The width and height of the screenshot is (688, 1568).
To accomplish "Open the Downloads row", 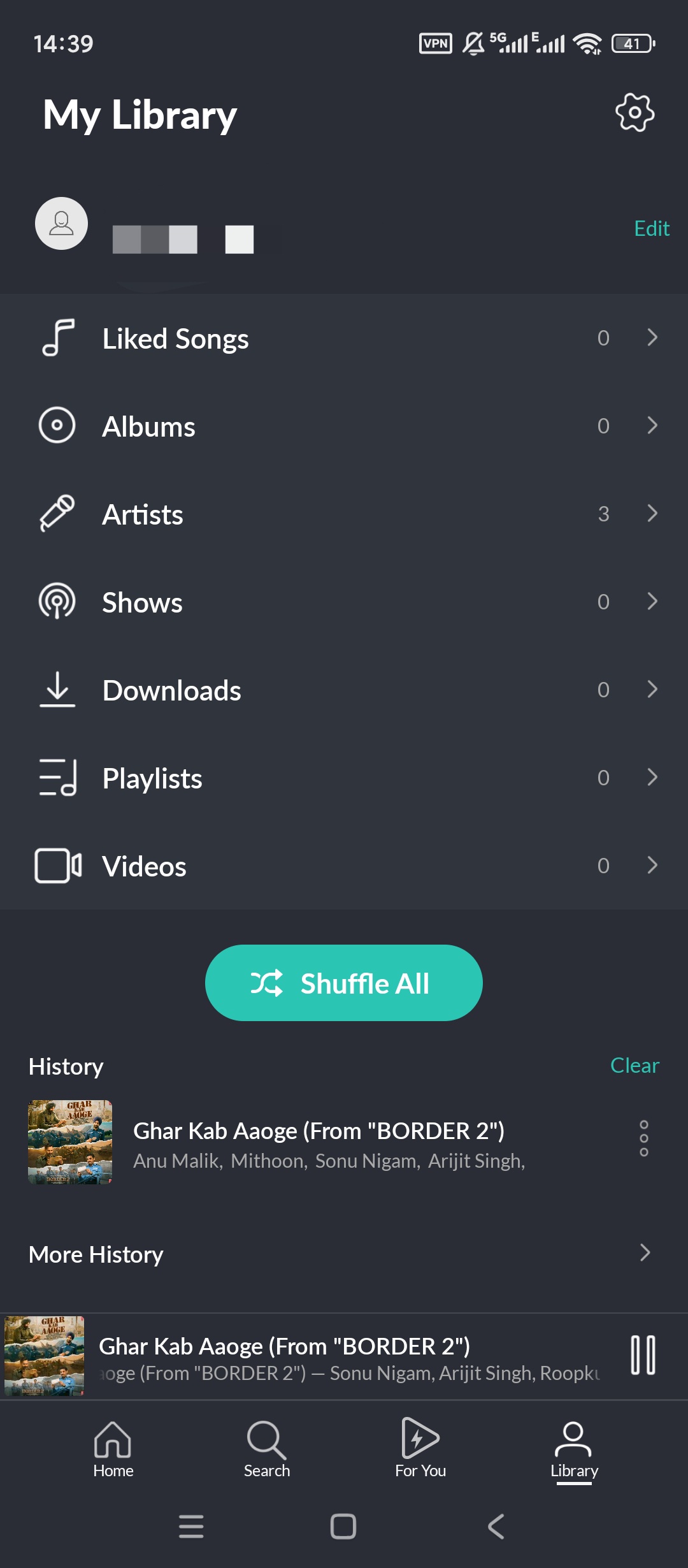I will point(344,690).
